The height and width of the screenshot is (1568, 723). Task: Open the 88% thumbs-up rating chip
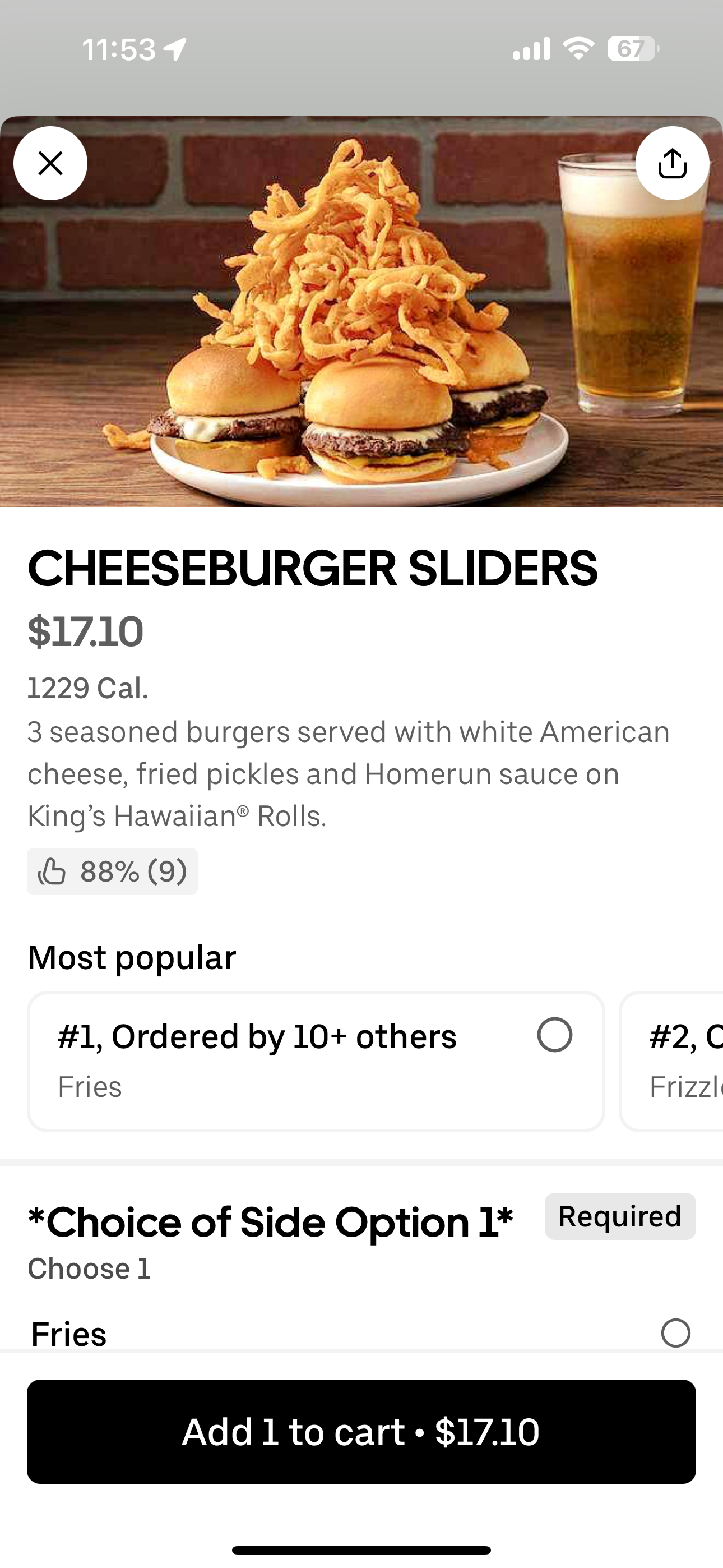click(113, 871)
